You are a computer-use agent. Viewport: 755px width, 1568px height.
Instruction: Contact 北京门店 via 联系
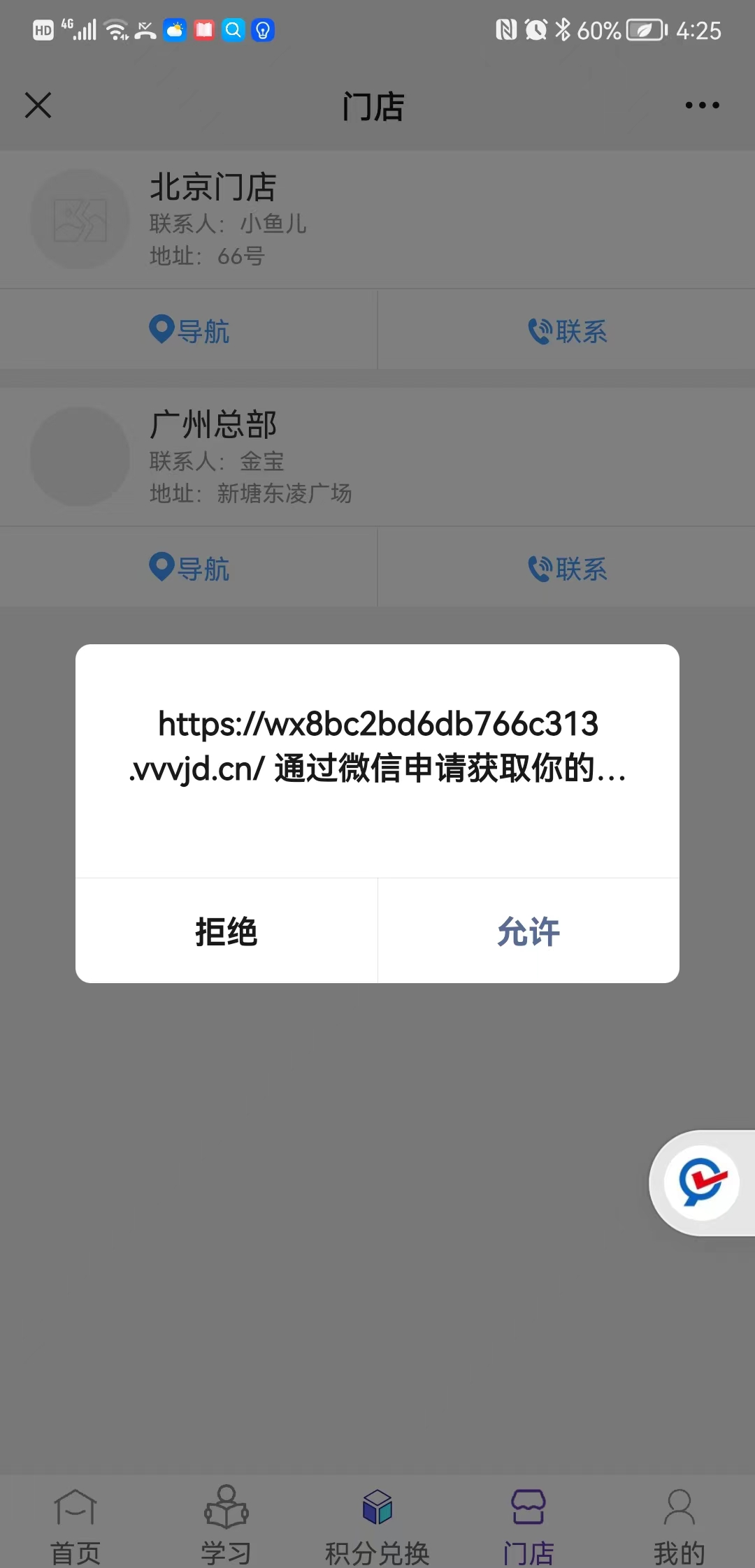pos(567,331)
